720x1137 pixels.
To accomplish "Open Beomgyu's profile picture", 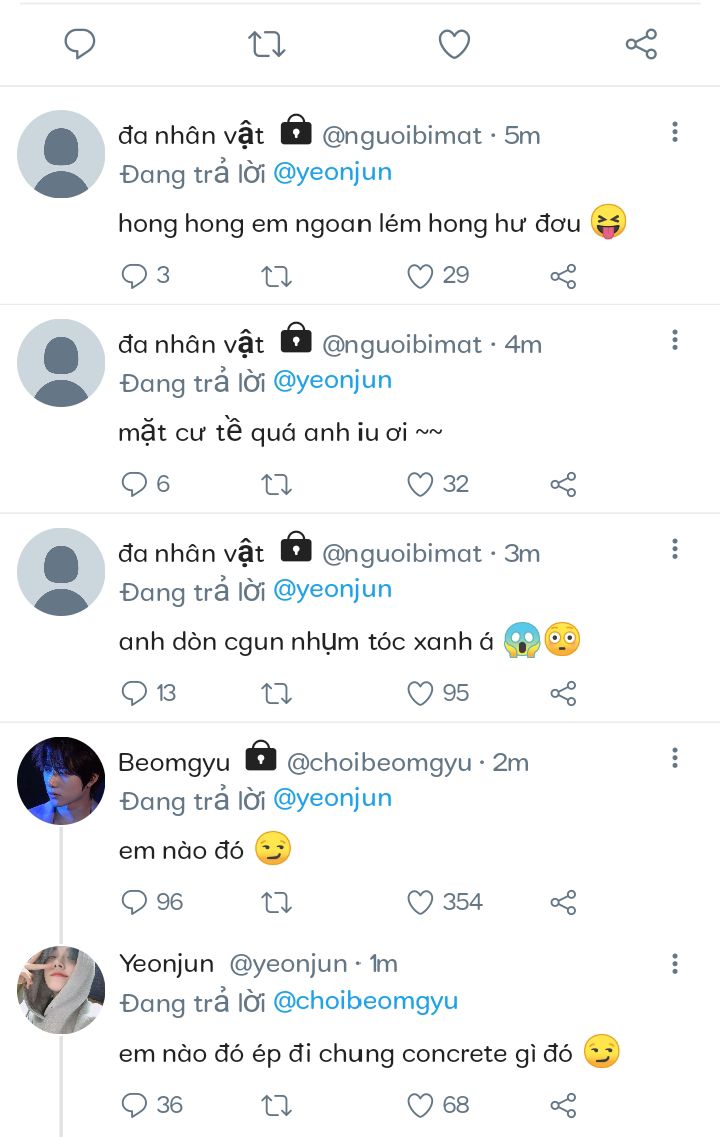I will [x=61, y=781].
